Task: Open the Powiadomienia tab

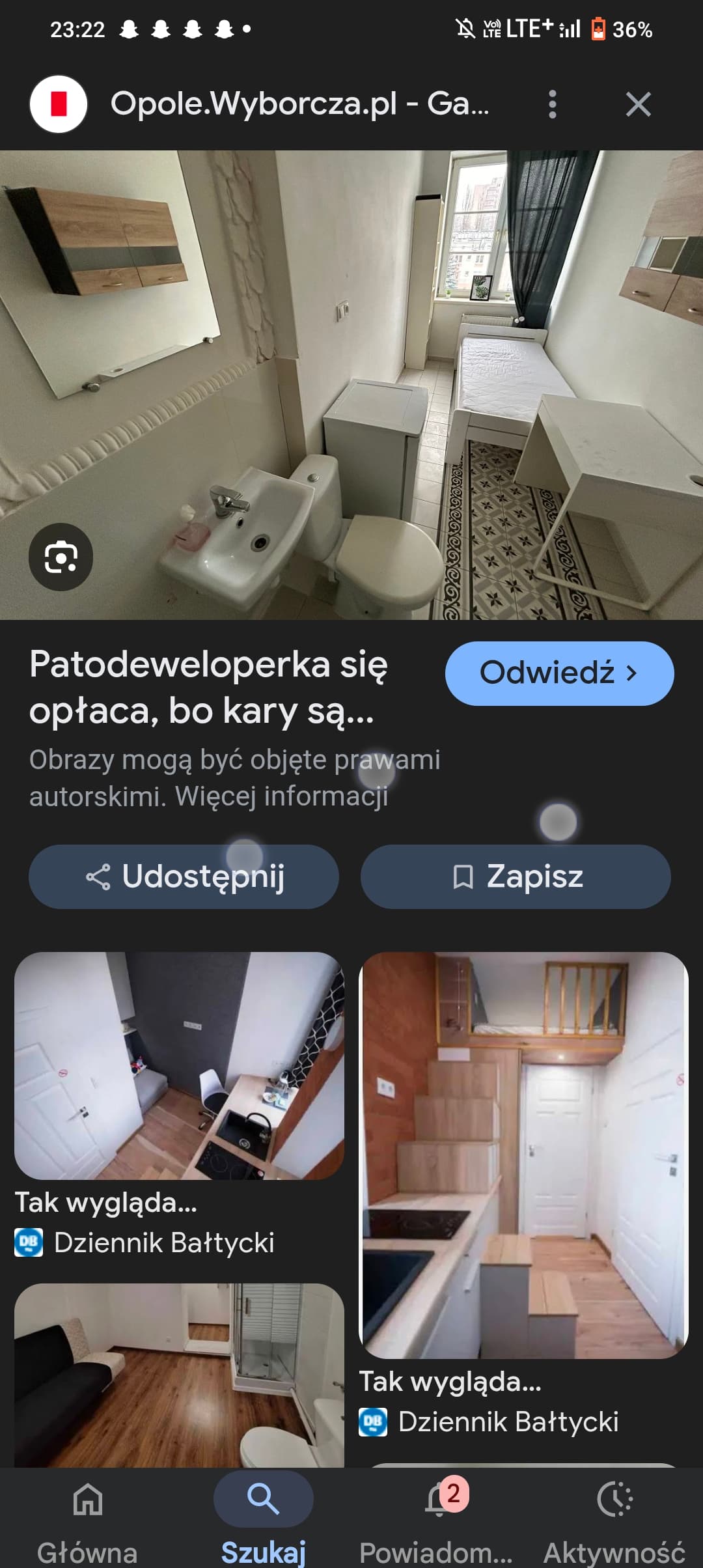Action: coord(437,1517)
